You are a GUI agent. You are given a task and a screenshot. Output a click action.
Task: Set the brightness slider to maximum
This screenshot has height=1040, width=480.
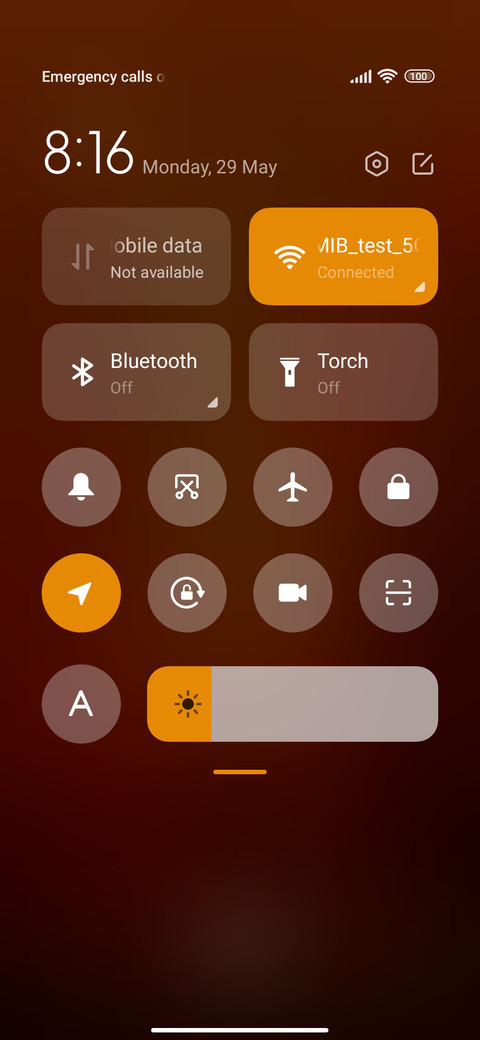click(x=432, y=704)
